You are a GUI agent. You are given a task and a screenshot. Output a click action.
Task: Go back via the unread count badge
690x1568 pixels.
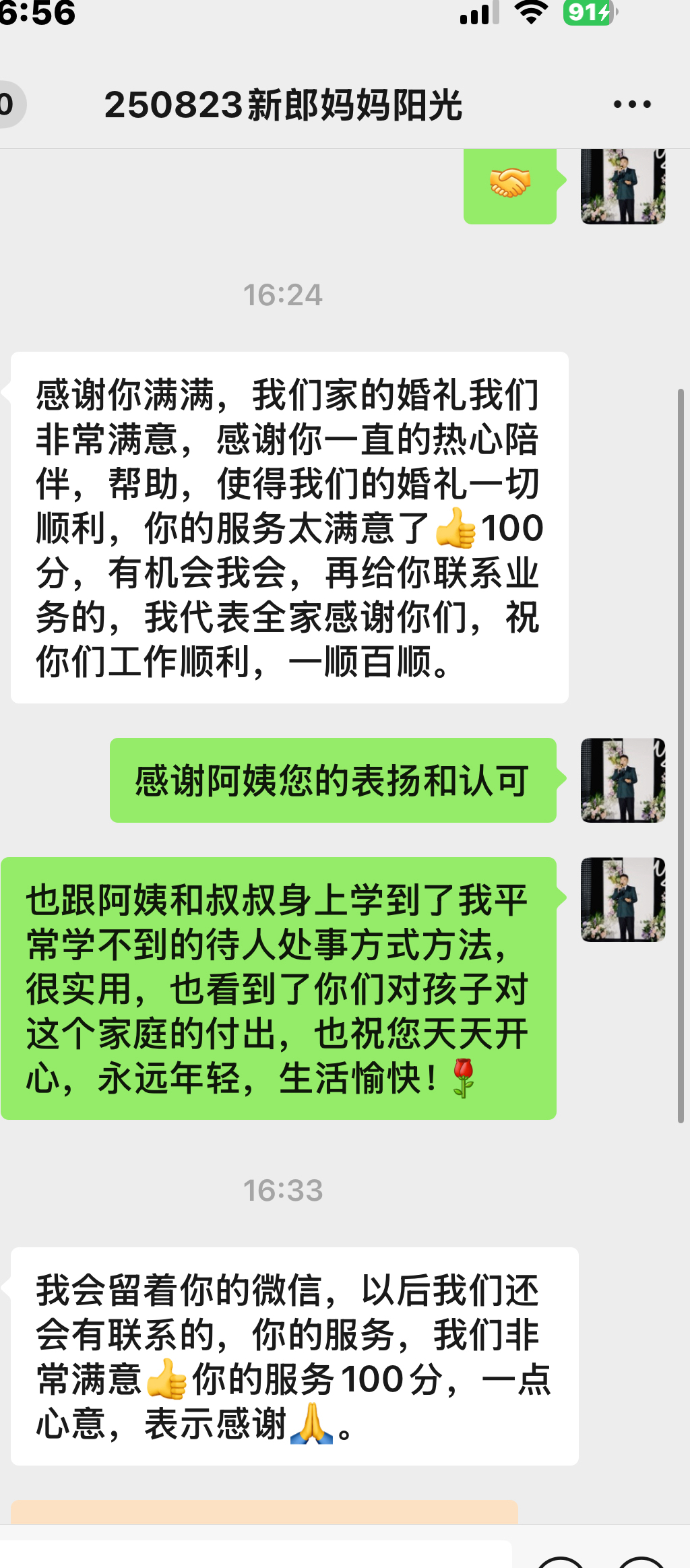[x=9, y=104]
